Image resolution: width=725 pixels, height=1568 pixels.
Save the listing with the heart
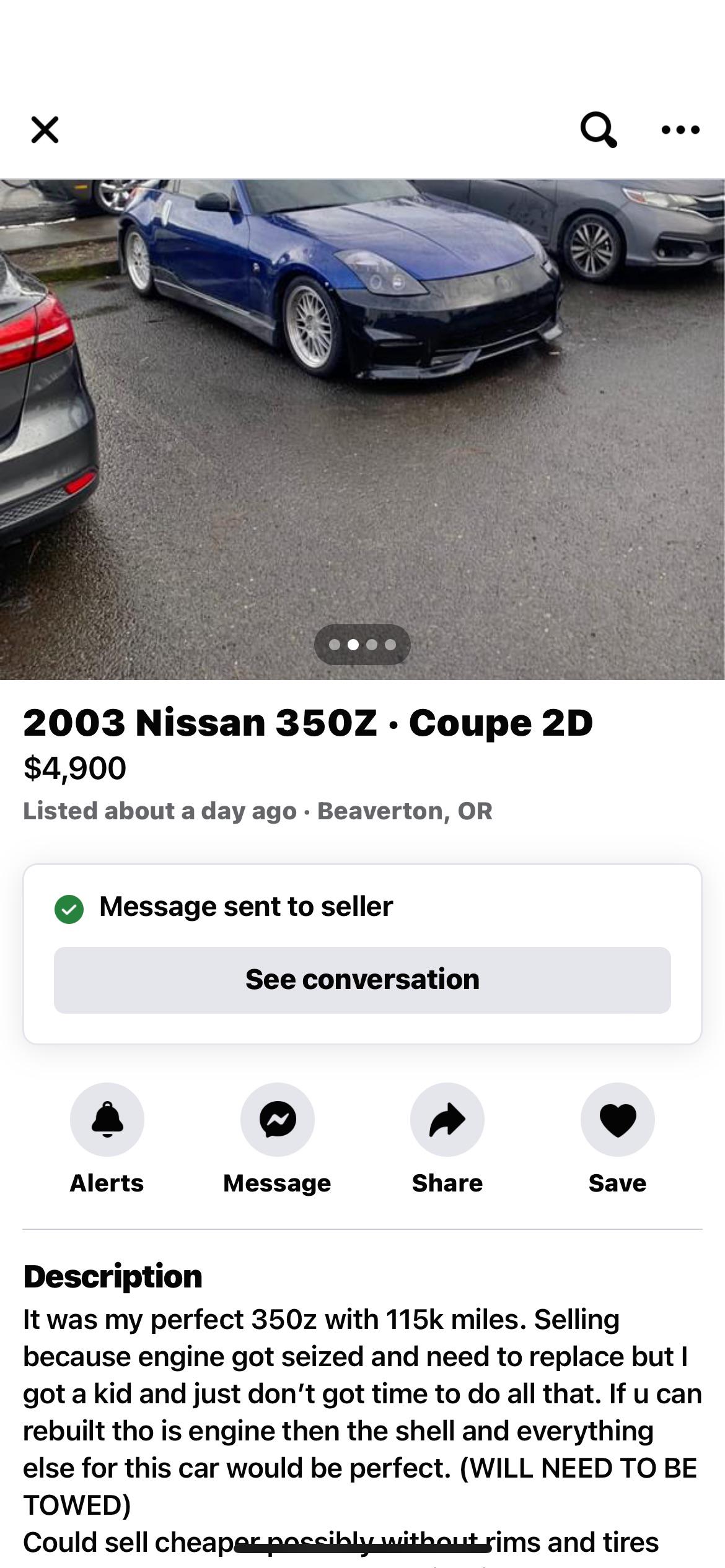pyautogui.click(x=618, y=1120)
